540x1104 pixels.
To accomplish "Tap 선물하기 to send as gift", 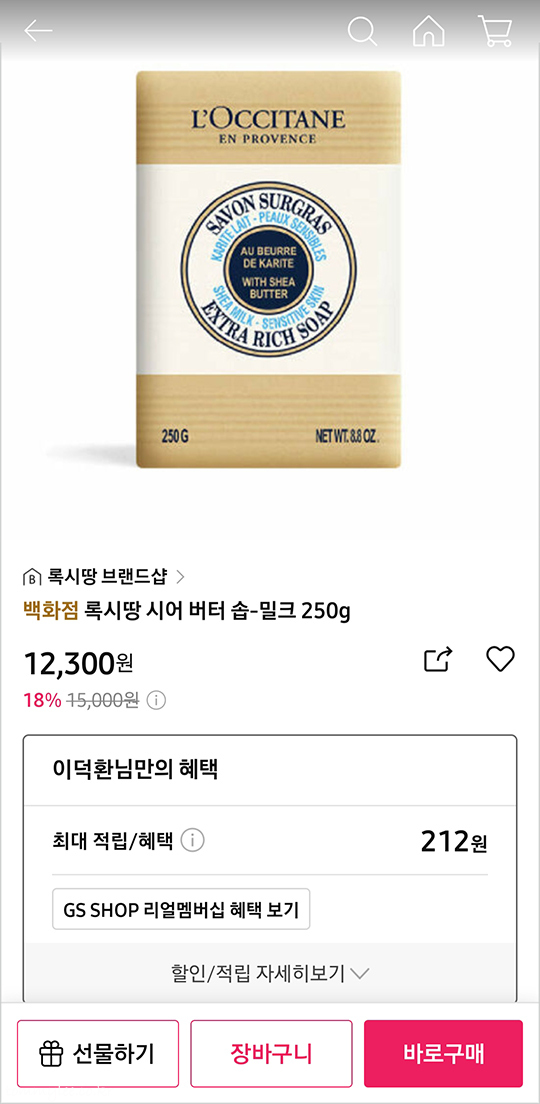I will pos(98,1053).
